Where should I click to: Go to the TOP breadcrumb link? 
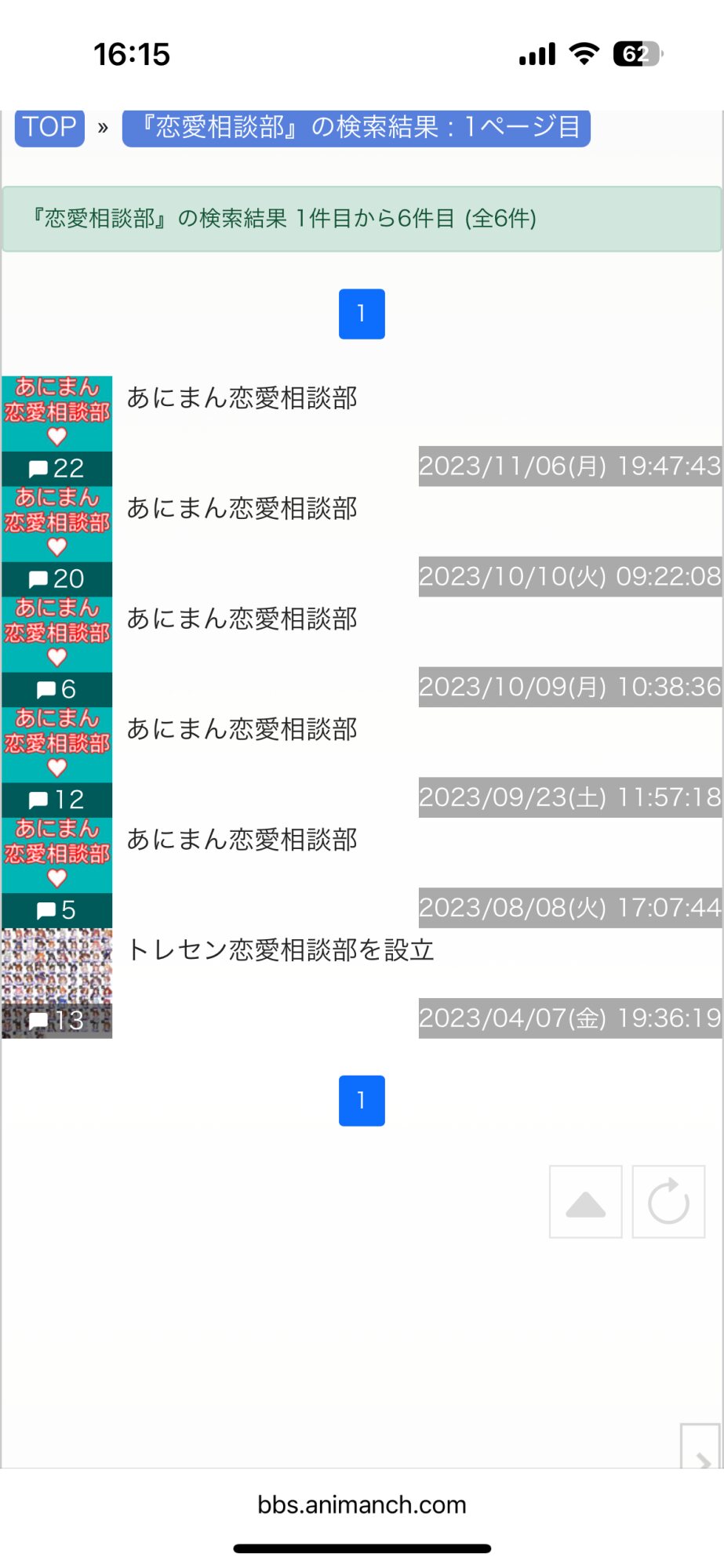click(x=49, y=127)
